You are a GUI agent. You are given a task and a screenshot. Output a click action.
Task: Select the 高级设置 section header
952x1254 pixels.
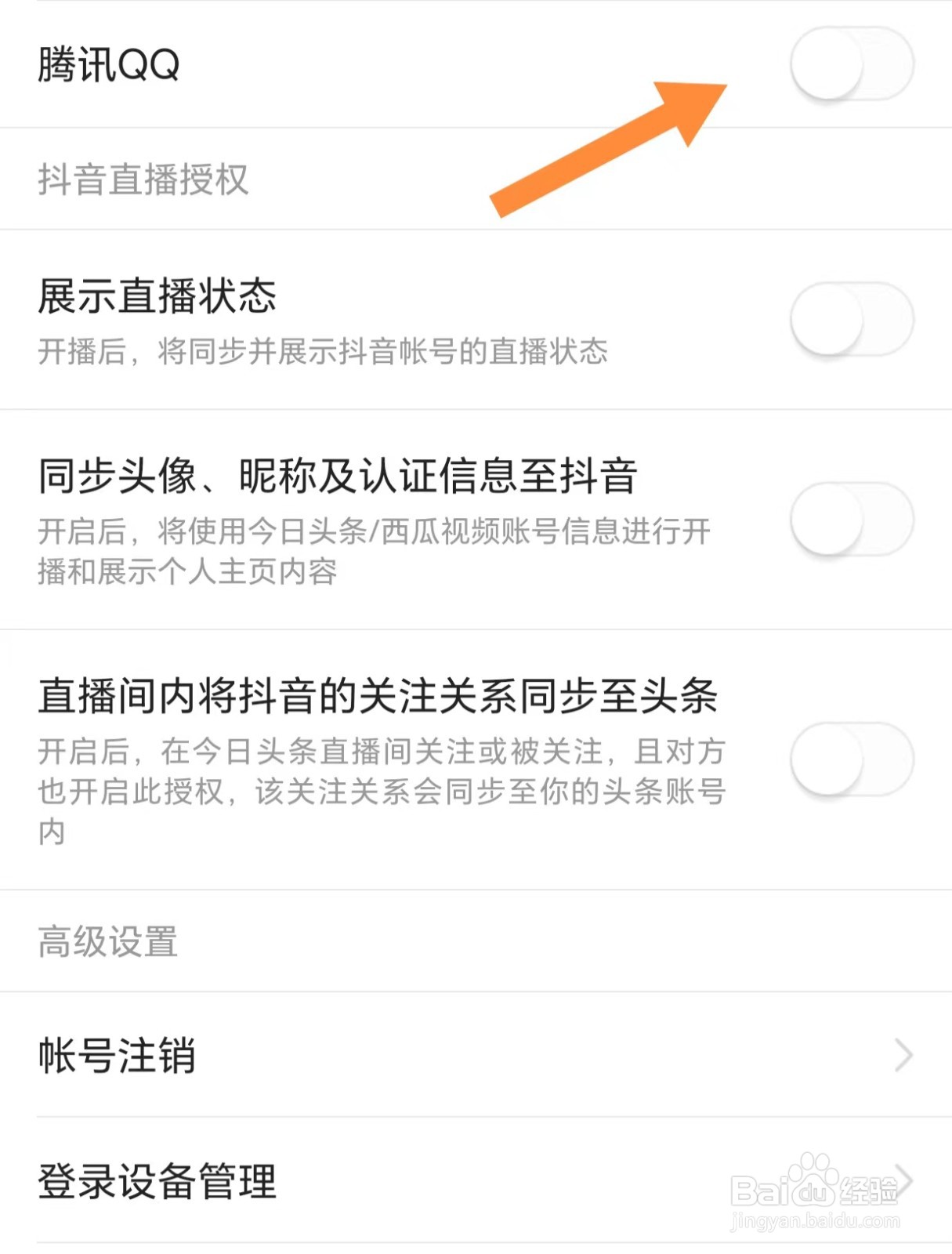tap(110, 940)
